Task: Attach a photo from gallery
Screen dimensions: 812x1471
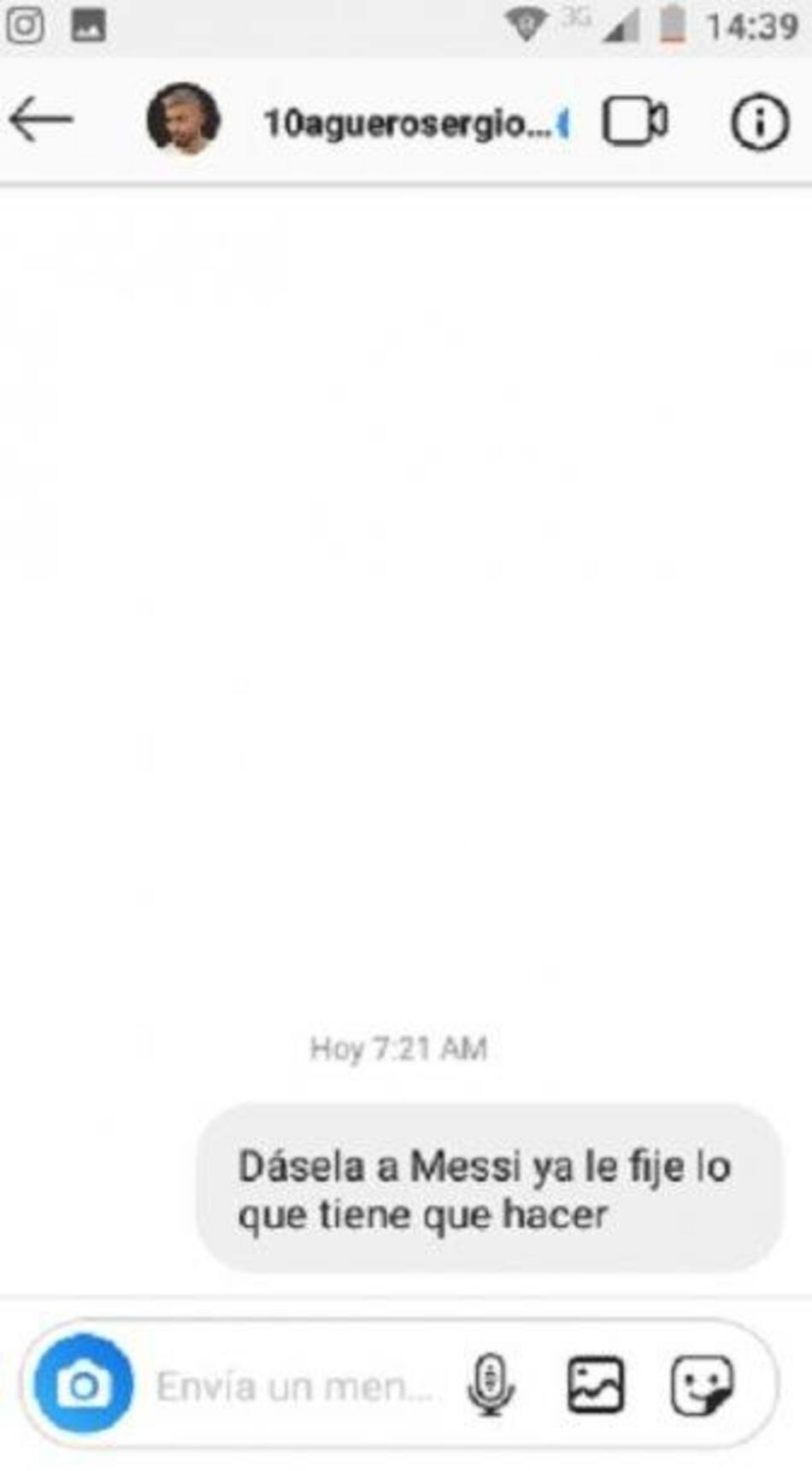Action: click(596, 1384)
